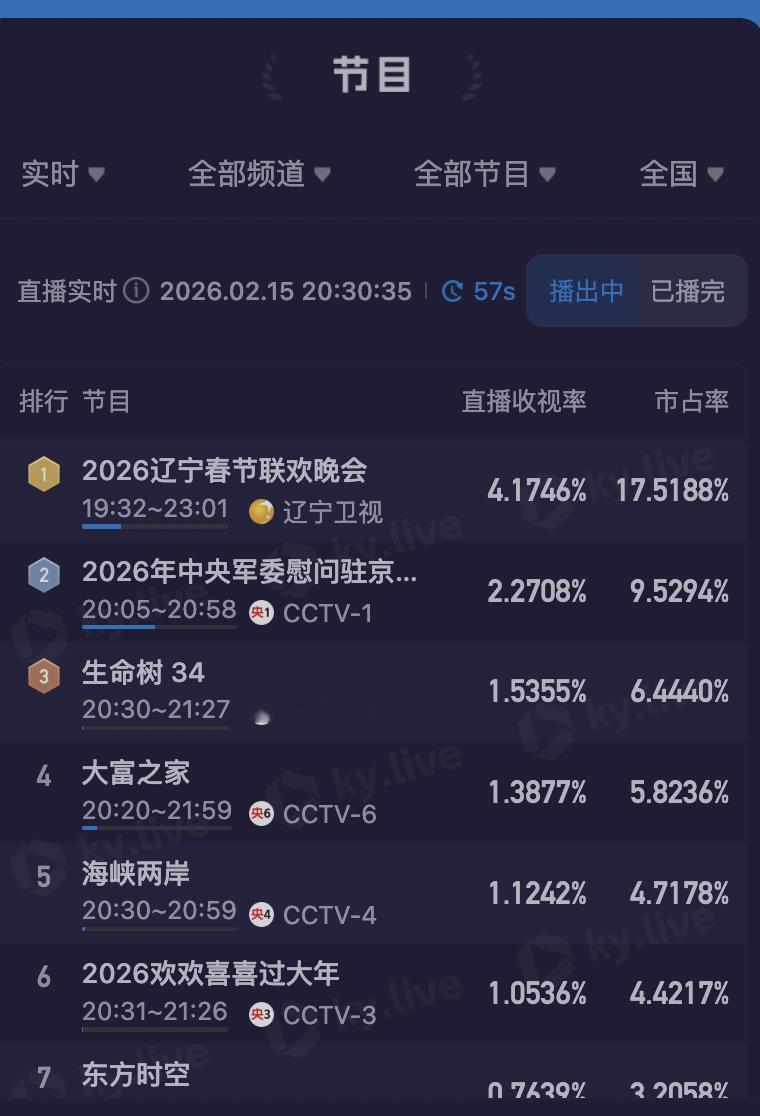The width and height of the screenshot is (760, 1116).
Task: Click the countdown clock icon beside 57s
Action: [x=452, y=290]
